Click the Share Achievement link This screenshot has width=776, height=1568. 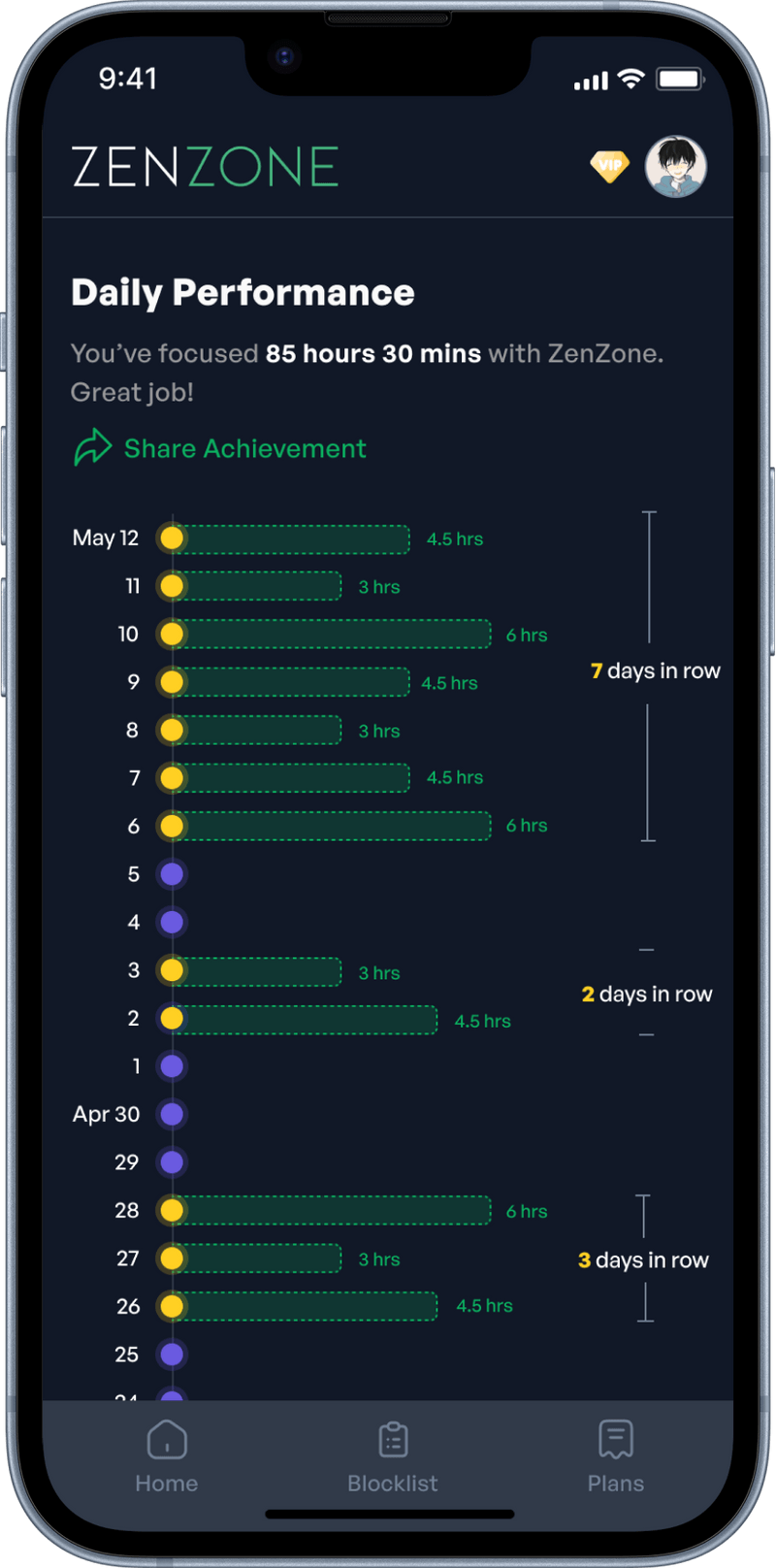coord(244,448)
